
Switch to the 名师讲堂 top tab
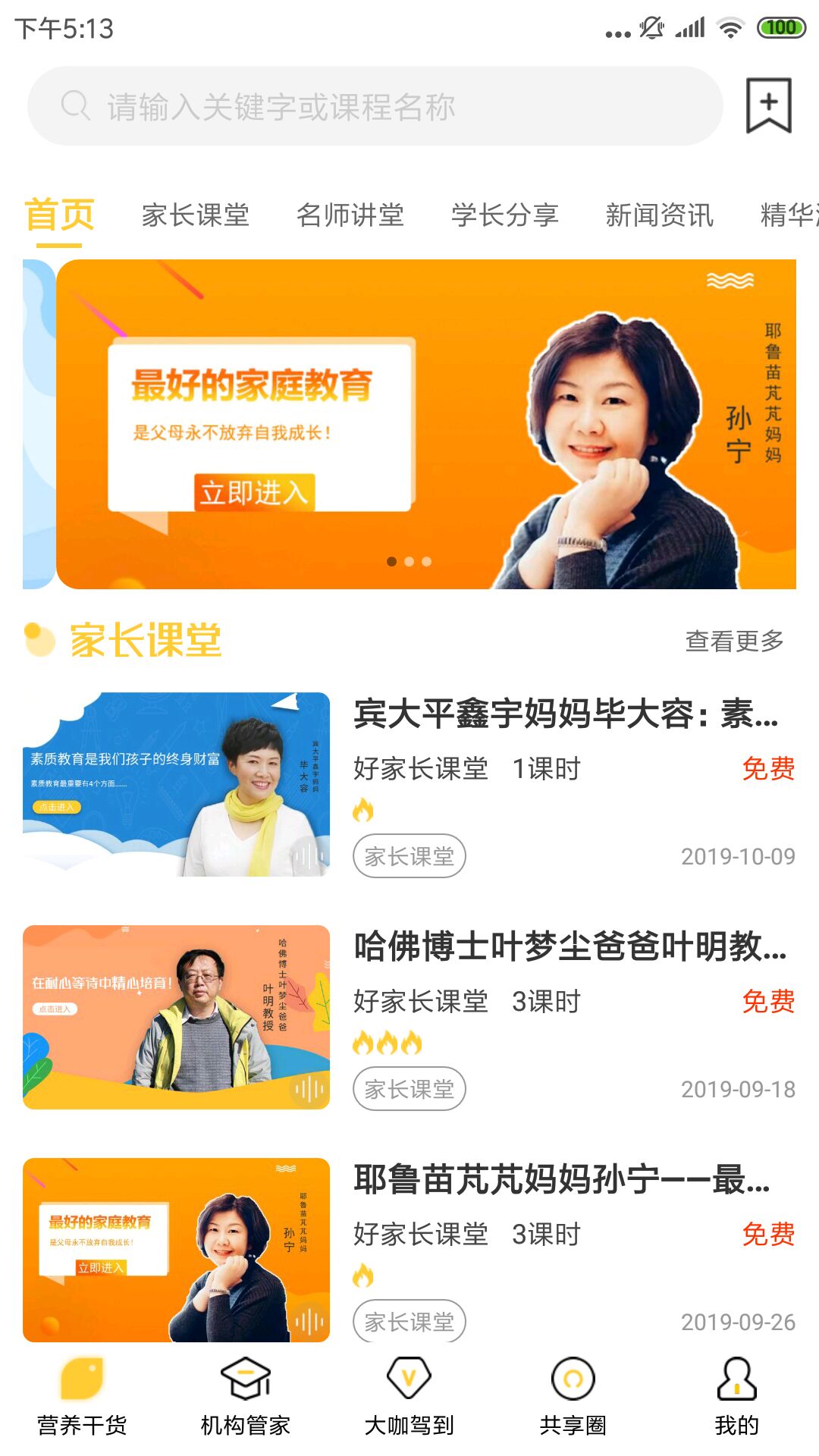pos(350,215)
